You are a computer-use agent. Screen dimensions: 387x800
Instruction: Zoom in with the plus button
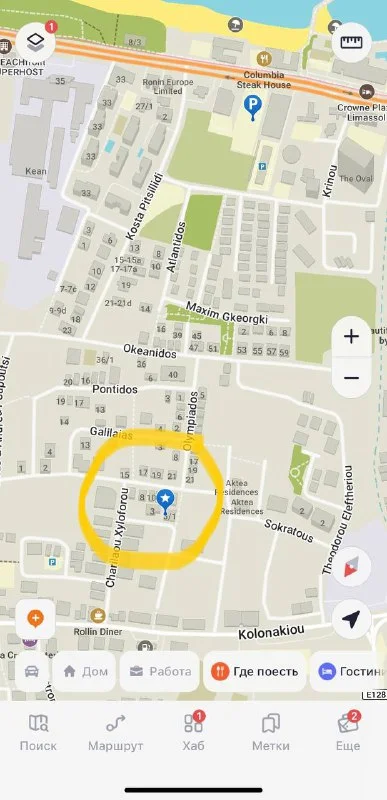(351, 337)
